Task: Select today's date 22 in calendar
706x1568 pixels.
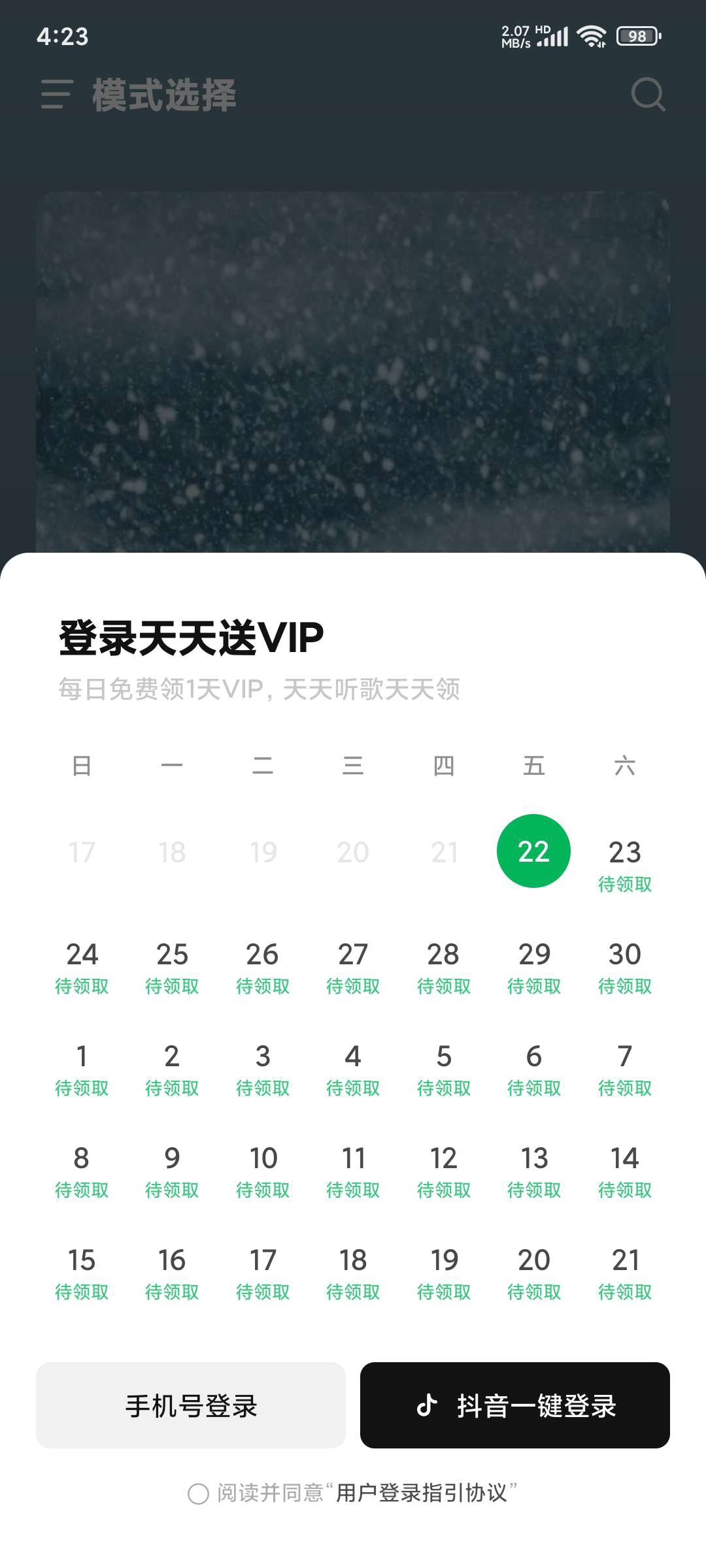Action: pyautogui.click(x=533, y=851)
